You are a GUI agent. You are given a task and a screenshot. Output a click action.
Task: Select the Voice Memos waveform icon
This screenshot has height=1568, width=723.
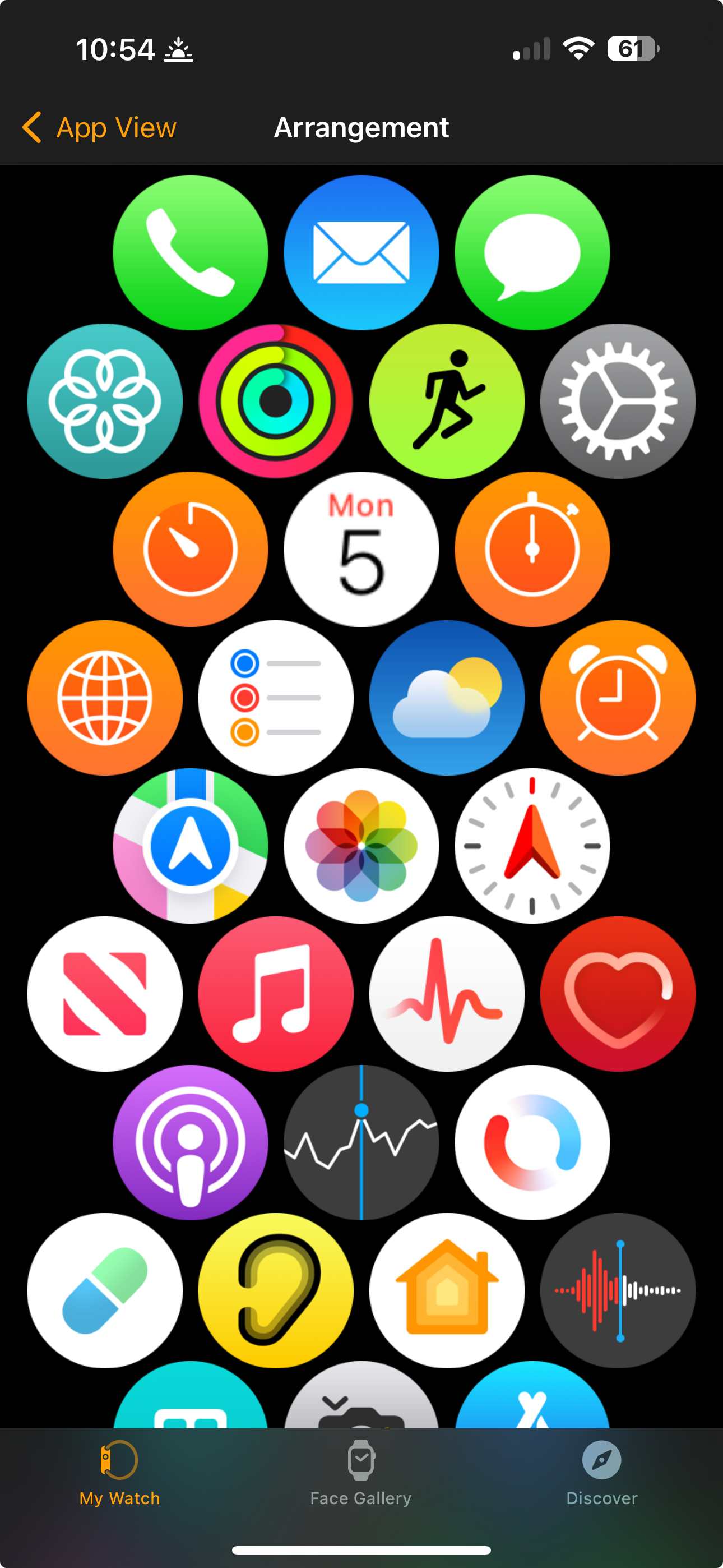click(618, 1290)
